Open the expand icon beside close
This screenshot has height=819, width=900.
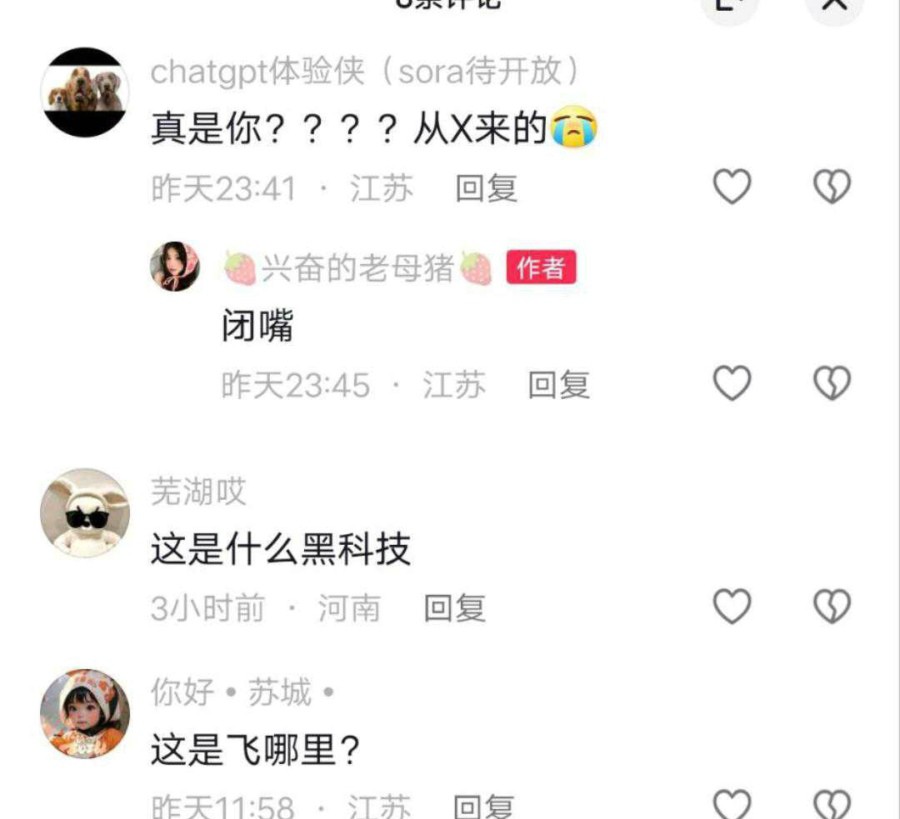pos(730,6)
